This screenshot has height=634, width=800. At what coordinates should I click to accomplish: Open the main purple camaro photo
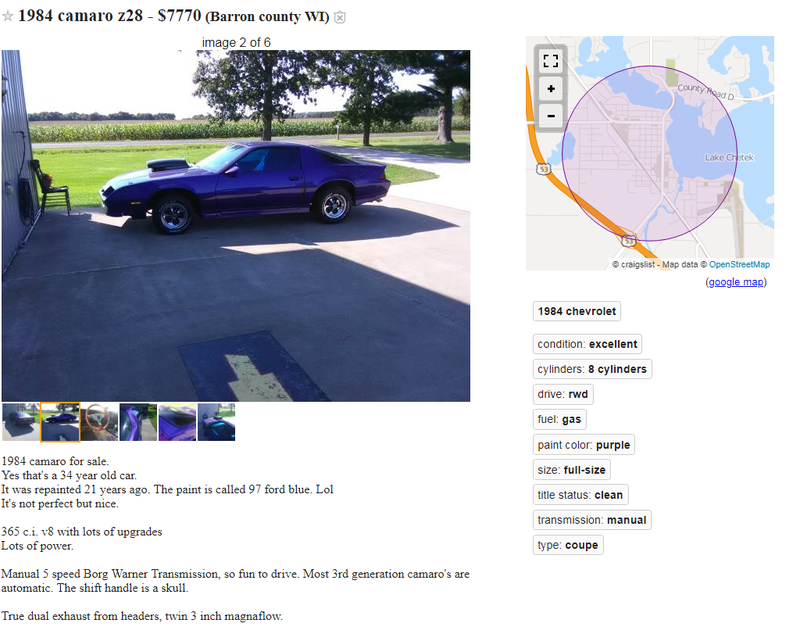236,225
